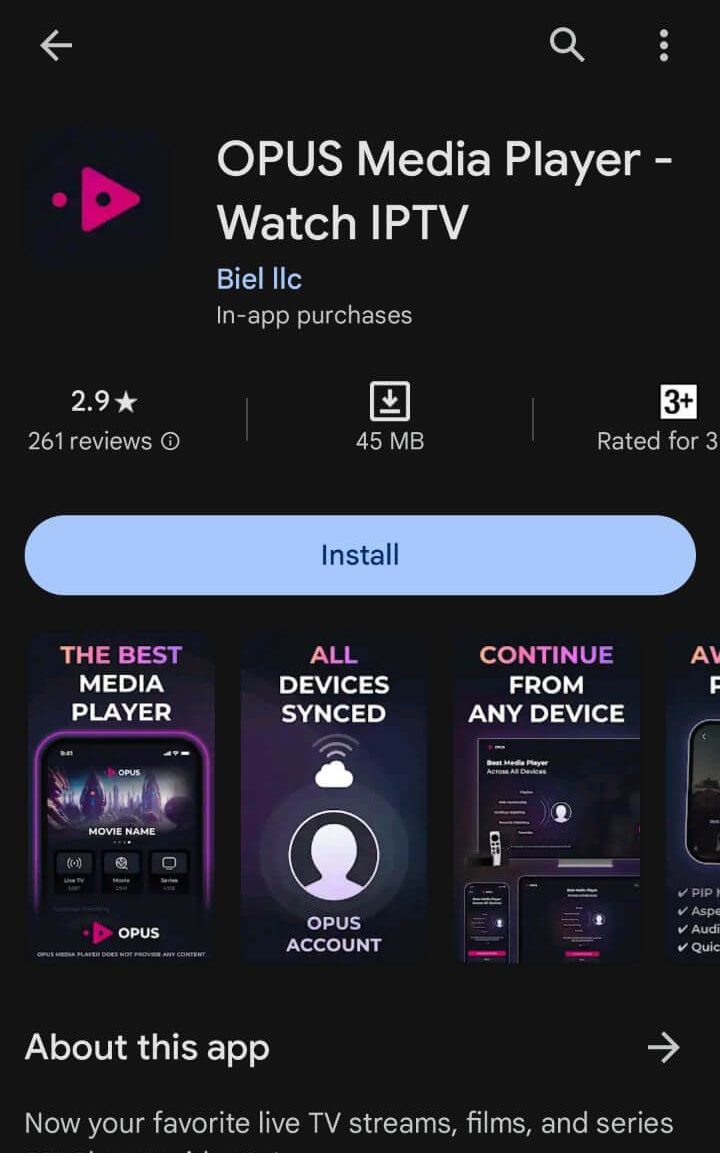This screenshot has height=1153, width=720.
Task: Open "The Best Media Player" screenshot
Action: 120,797
